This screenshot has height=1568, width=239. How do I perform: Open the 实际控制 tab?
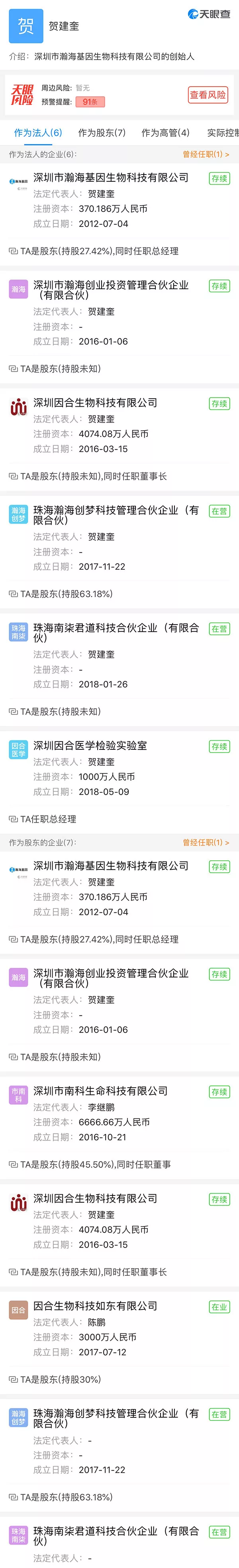pyautogui.click(x=223, y=133)
